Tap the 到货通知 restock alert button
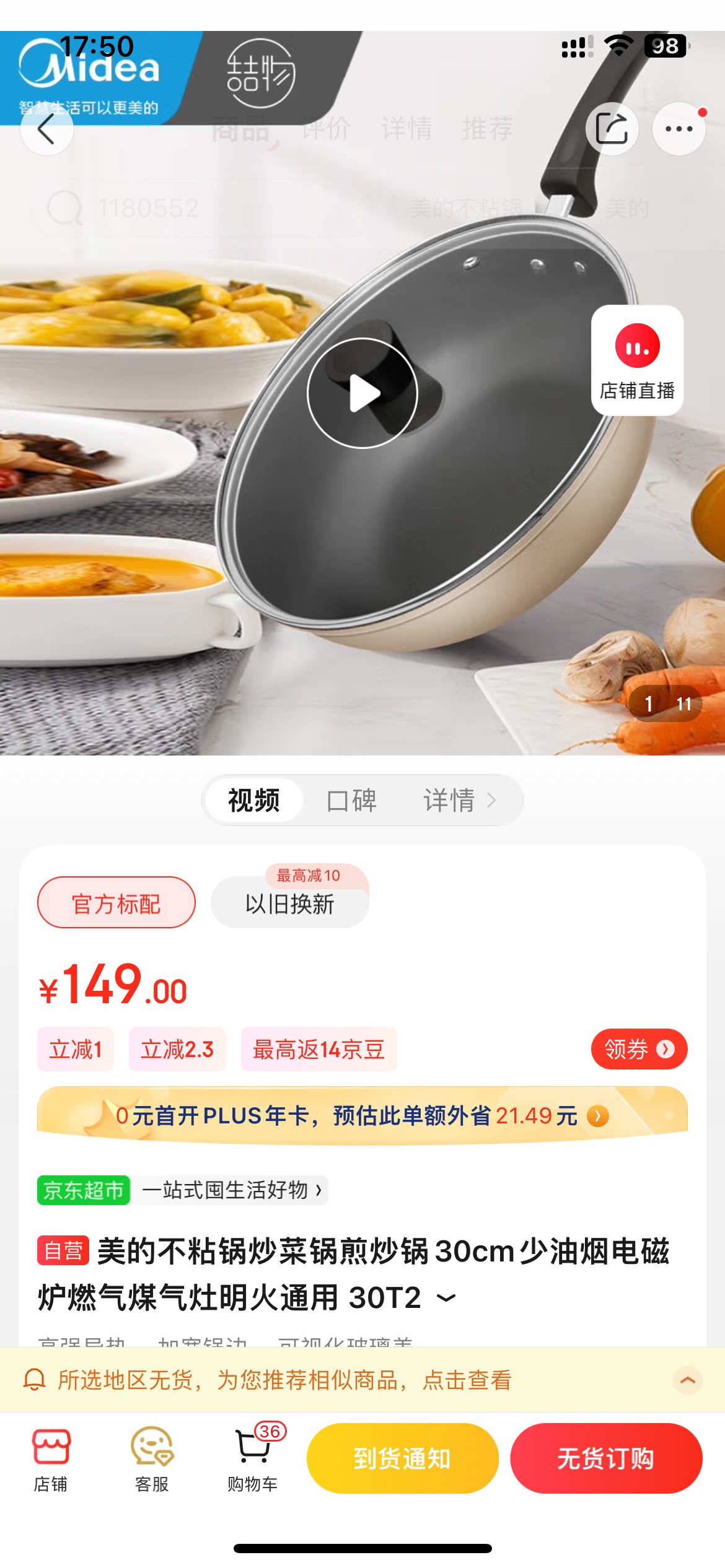 pos(402,1458)
